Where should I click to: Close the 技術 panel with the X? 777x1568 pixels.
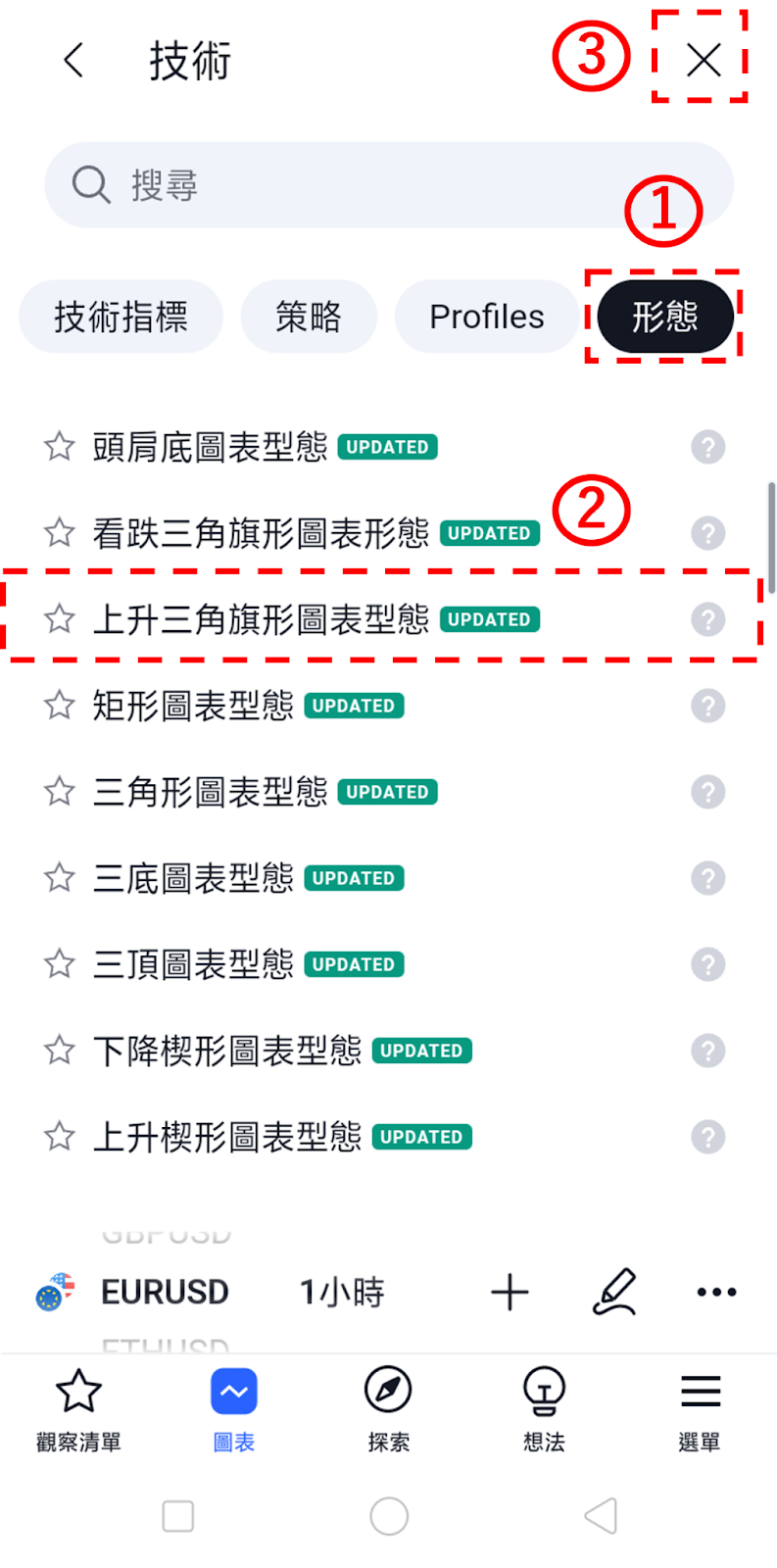704,61
